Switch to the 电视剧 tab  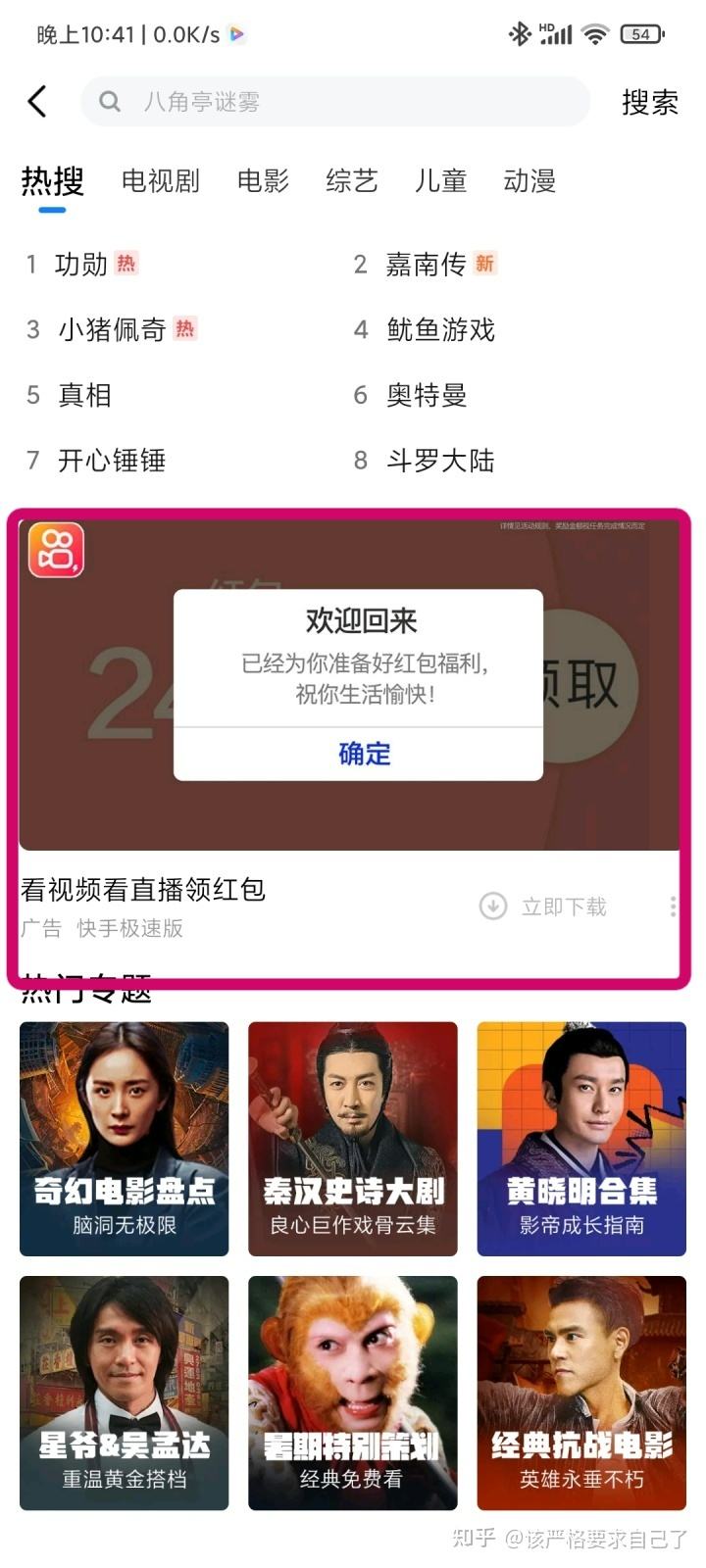(160, 181)
